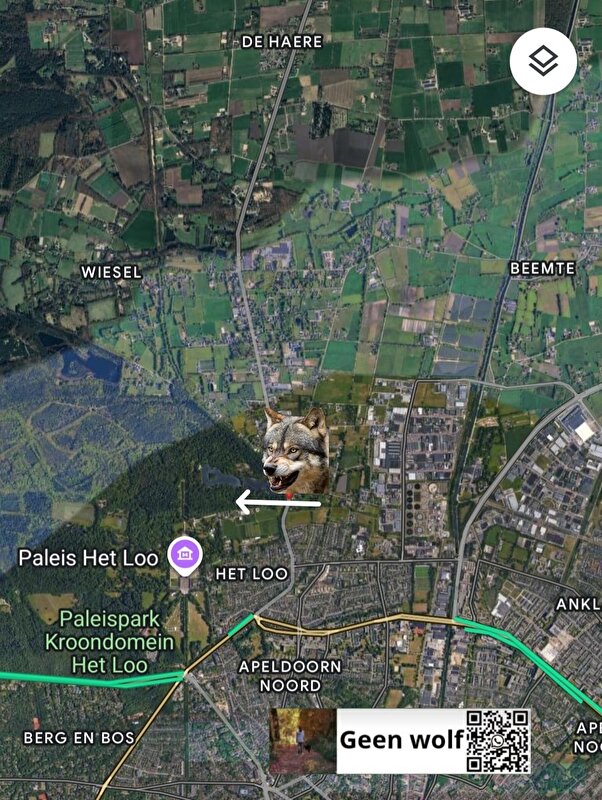Viewport: 602px width, 800px height.
Task: Select the Paleis Het Loo map pin
Action: [x=183, y=553]
